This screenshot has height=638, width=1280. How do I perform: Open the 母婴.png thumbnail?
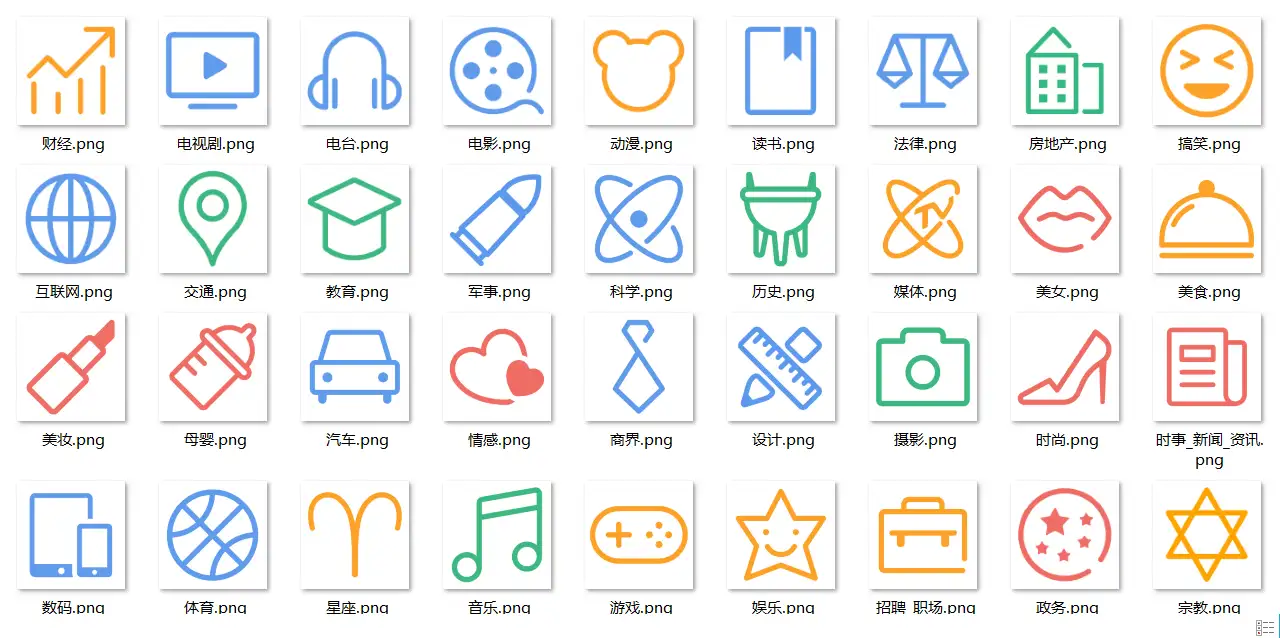(x=213, y=367)
